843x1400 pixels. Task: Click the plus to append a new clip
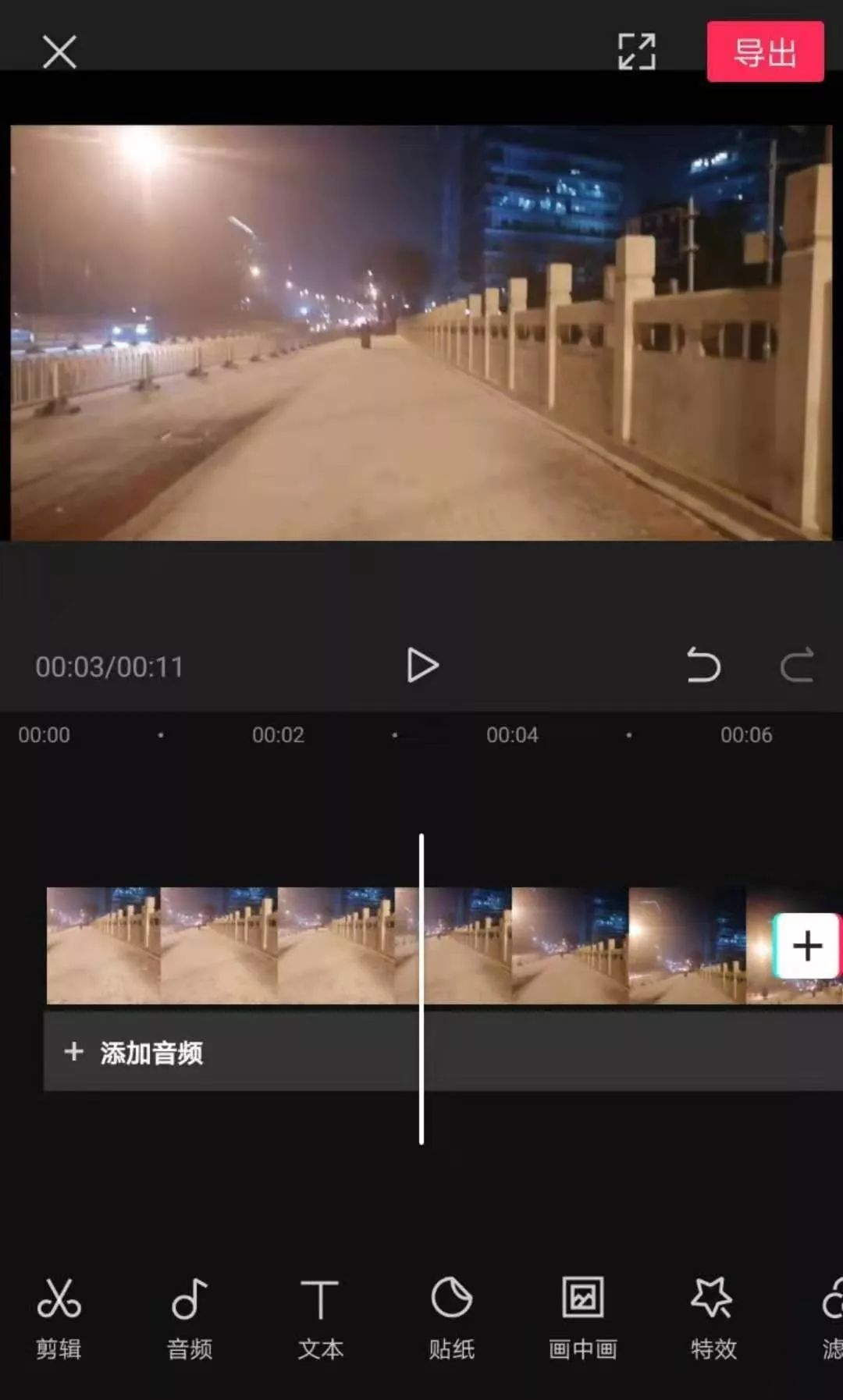pos(806,947)
